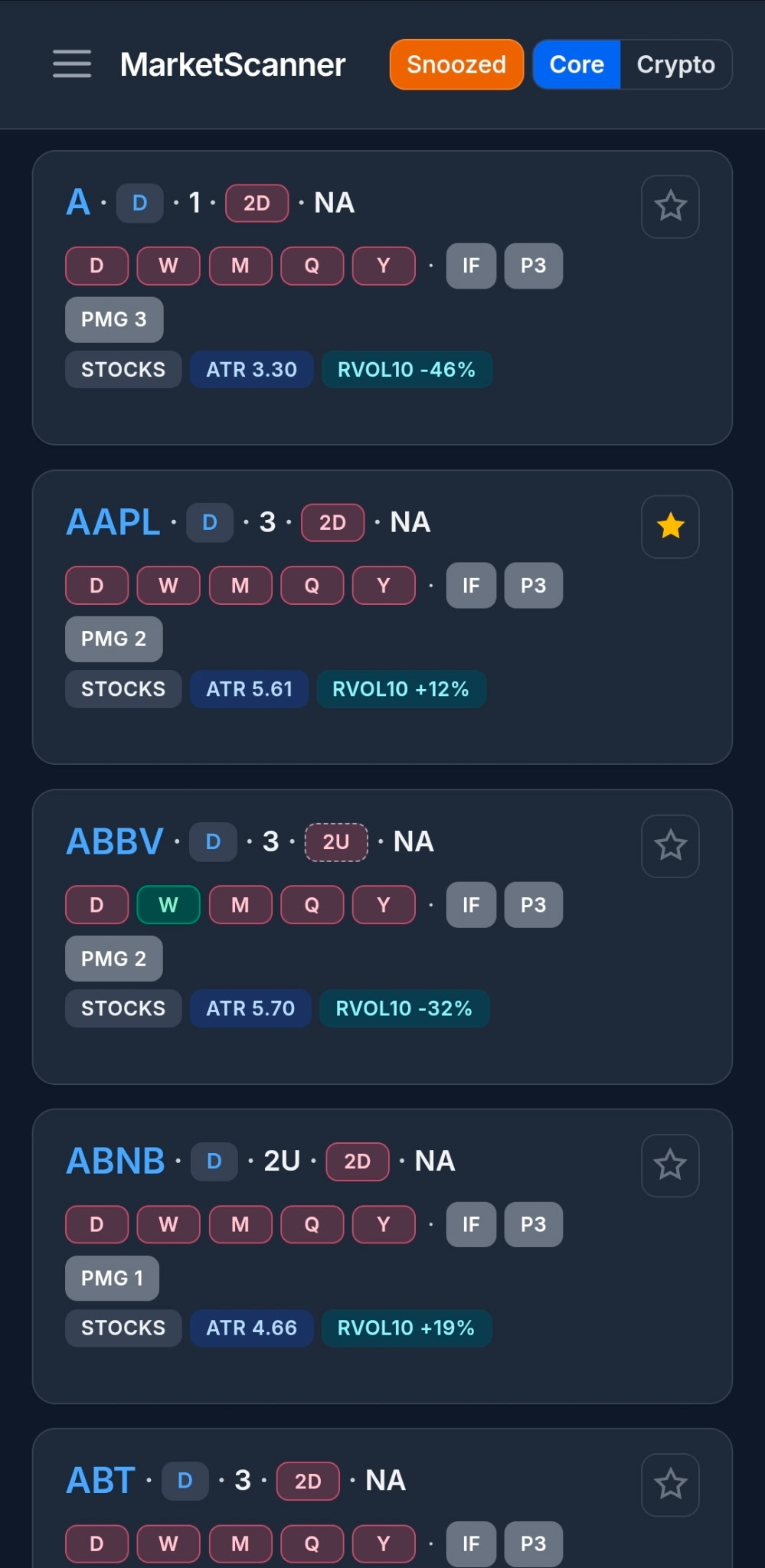Click the dashed 2U badge on ABBV
This screenshot has width=765, height=1568.
pos(335,841)
